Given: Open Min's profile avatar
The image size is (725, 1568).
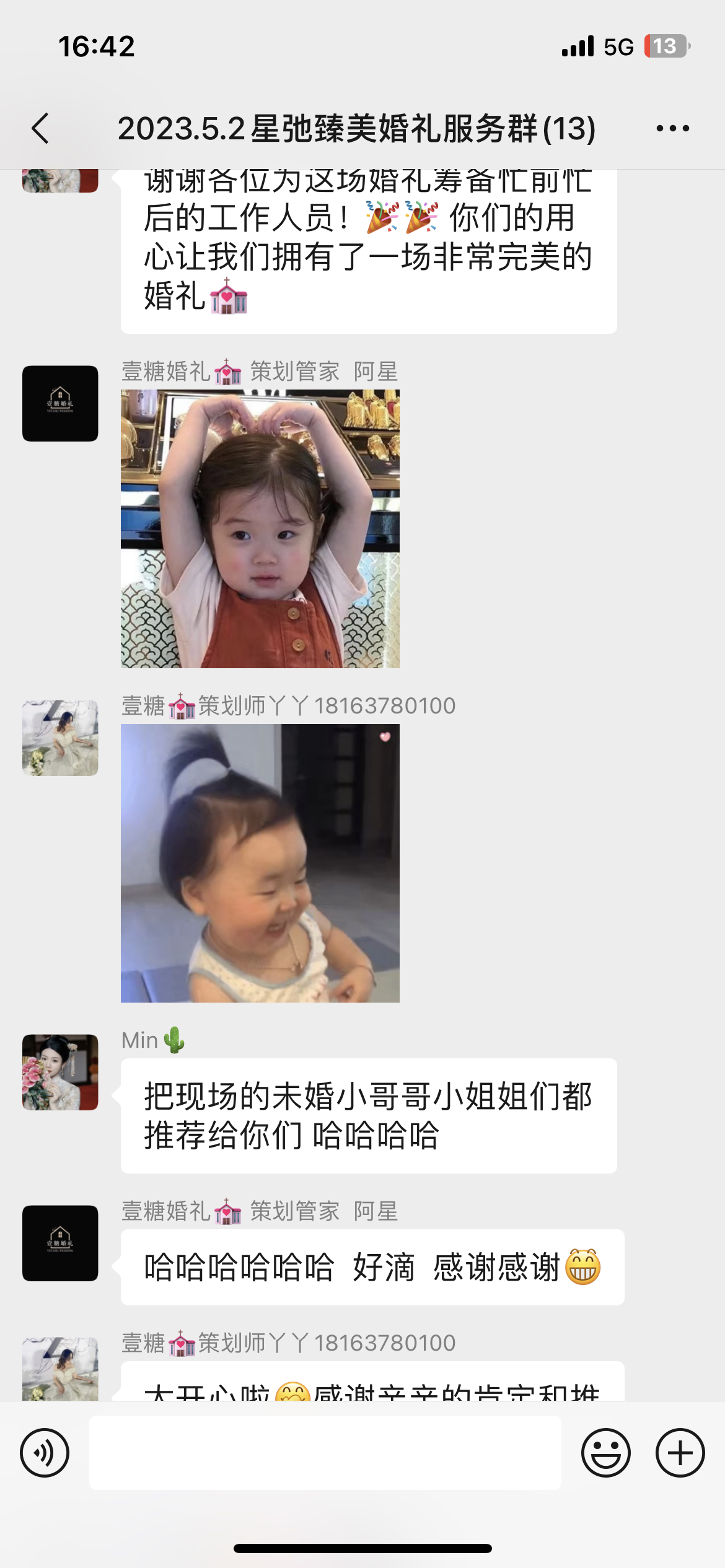Looking at the screenshot, I should (60, 1073).
